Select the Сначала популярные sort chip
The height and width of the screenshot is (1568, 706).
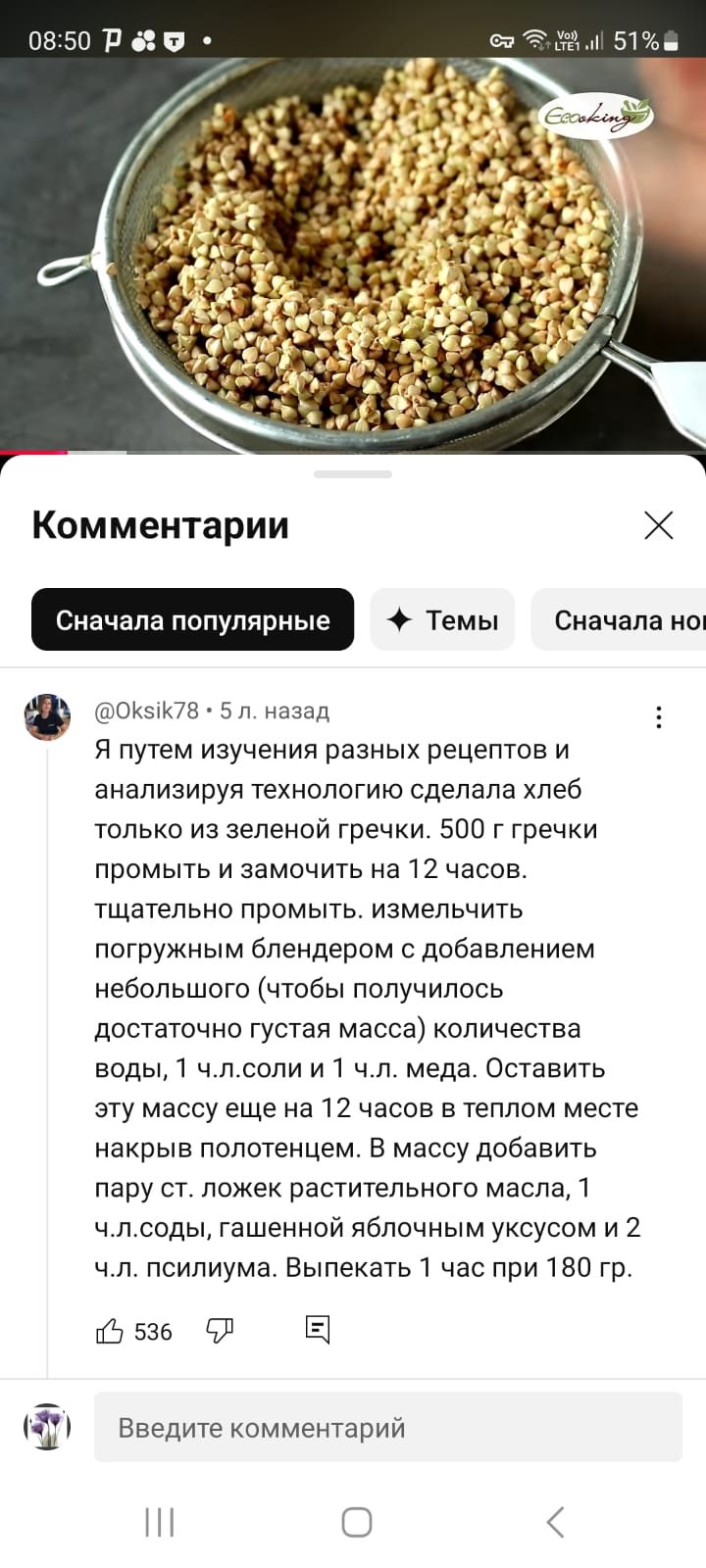tap(192, 619)
